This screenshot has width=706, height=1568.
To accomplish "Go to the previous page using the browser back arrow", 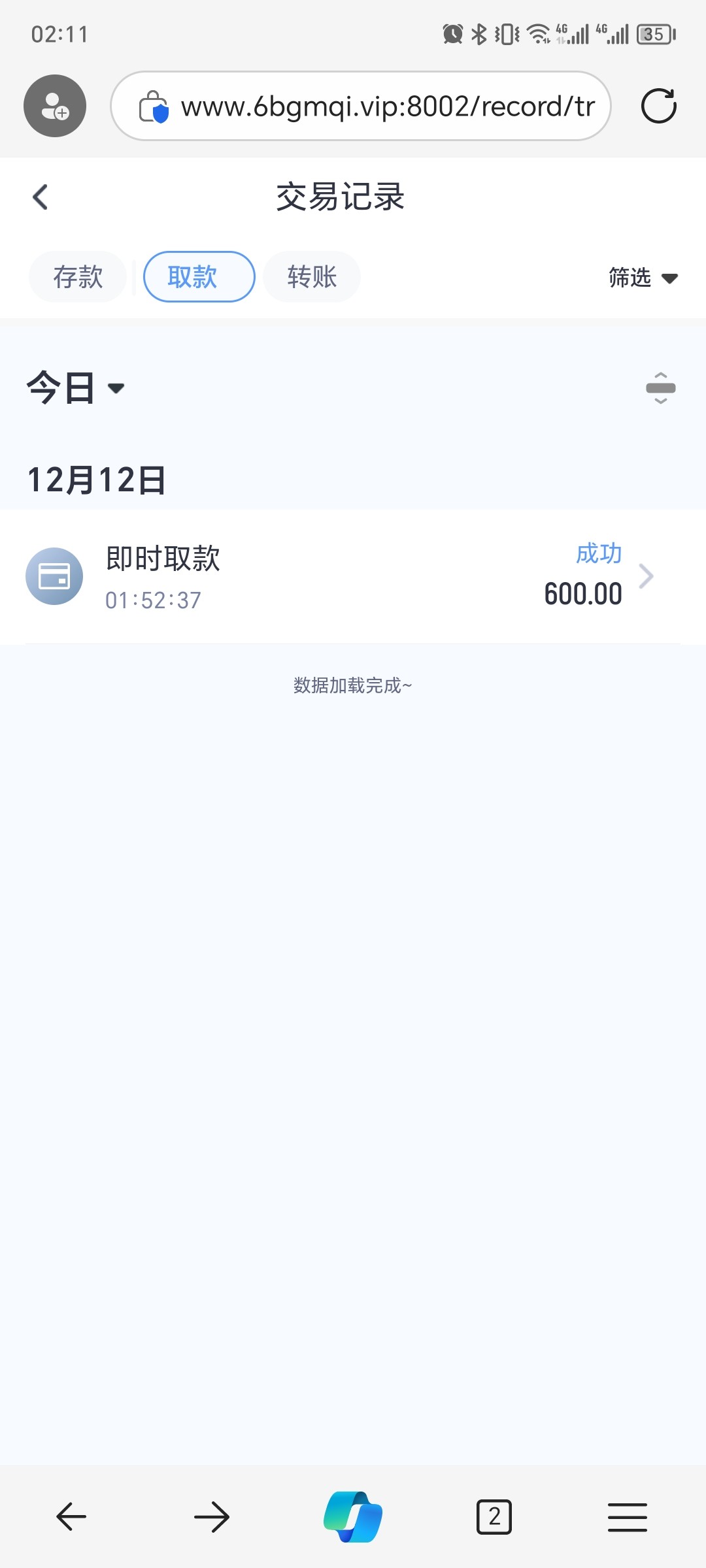I will [x=71, y=1516].
